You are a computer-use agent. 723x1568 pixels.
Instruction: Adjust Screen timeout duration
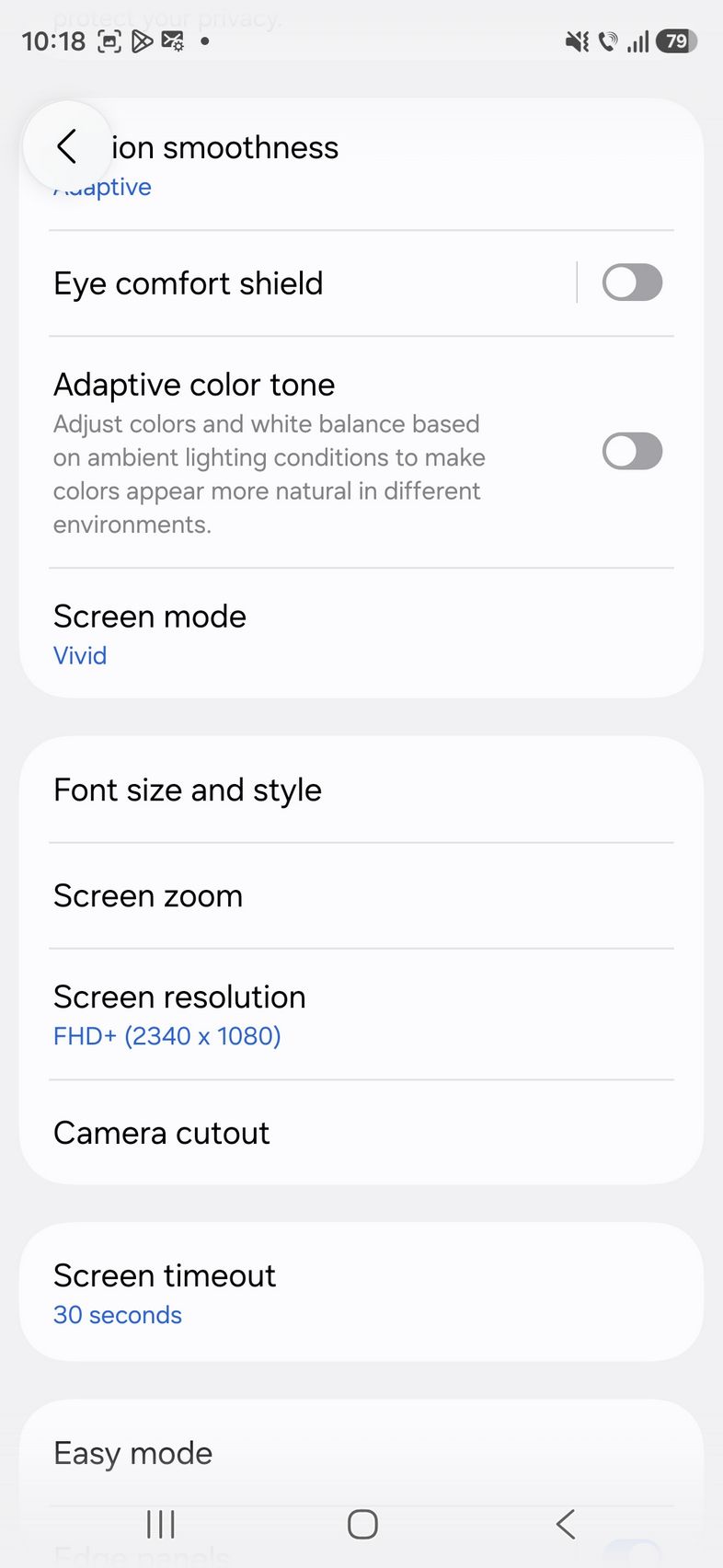point(361,1293)
